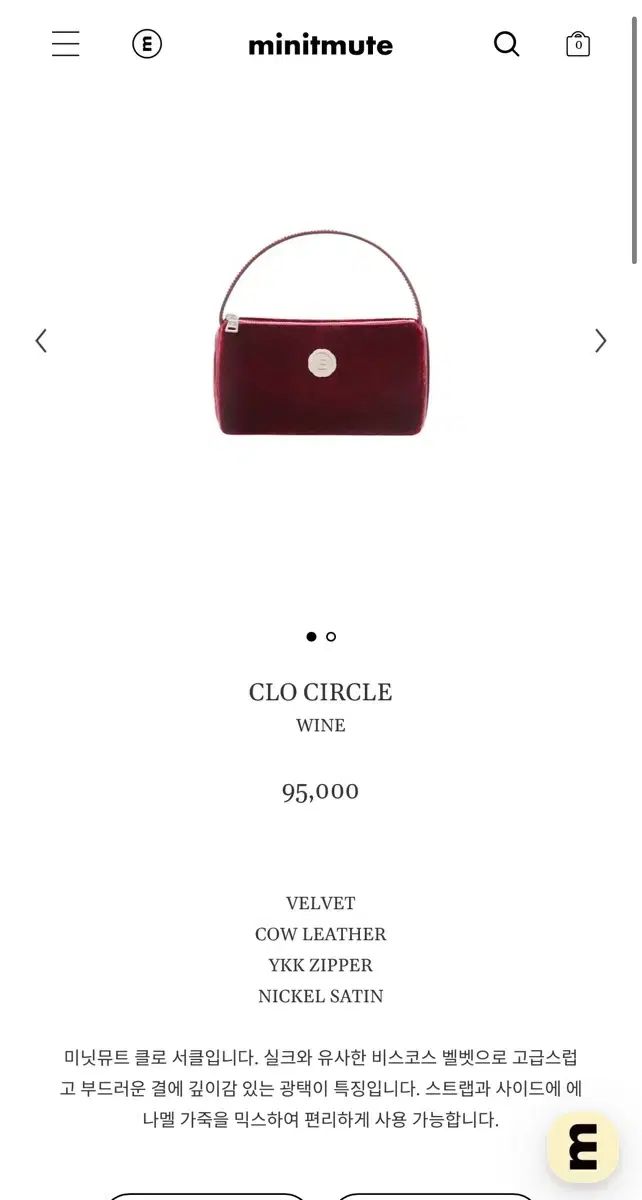Select the second image indicator dot
Screen dimensions: 642x1200
point(331,637)
